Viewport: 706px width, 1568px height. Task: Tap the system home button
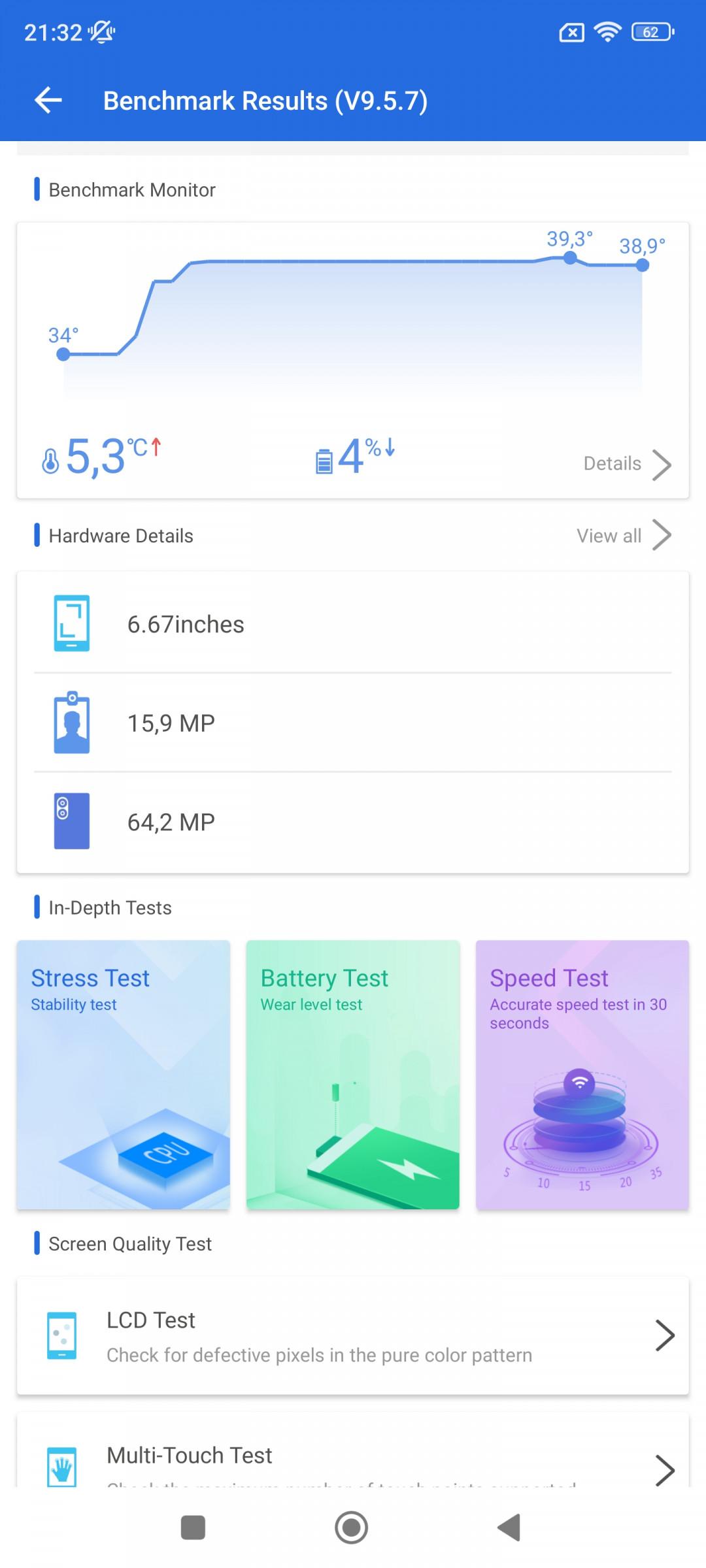point(352,1527)
